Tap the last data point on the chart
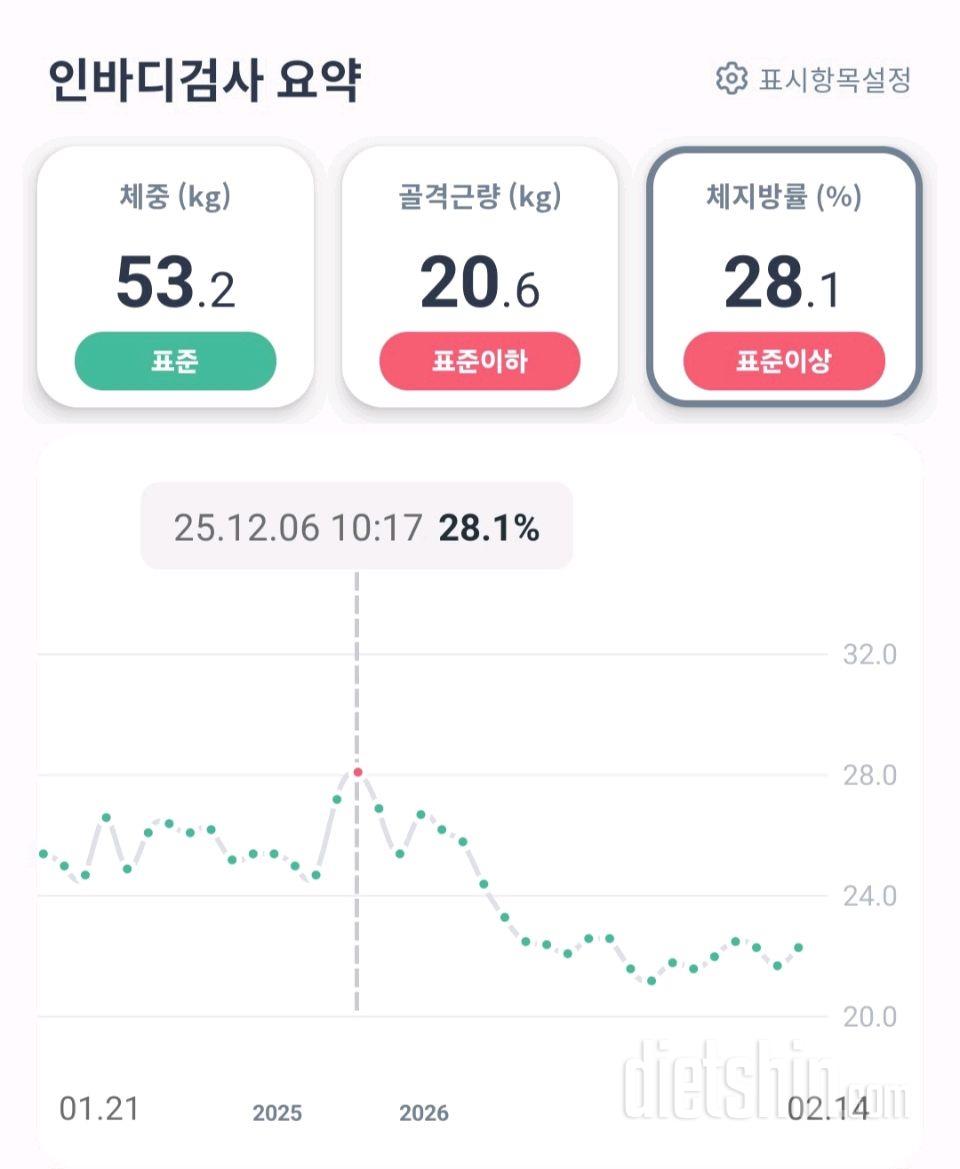960x1169 pixels. pyautogui.click(x=799, y=947)
